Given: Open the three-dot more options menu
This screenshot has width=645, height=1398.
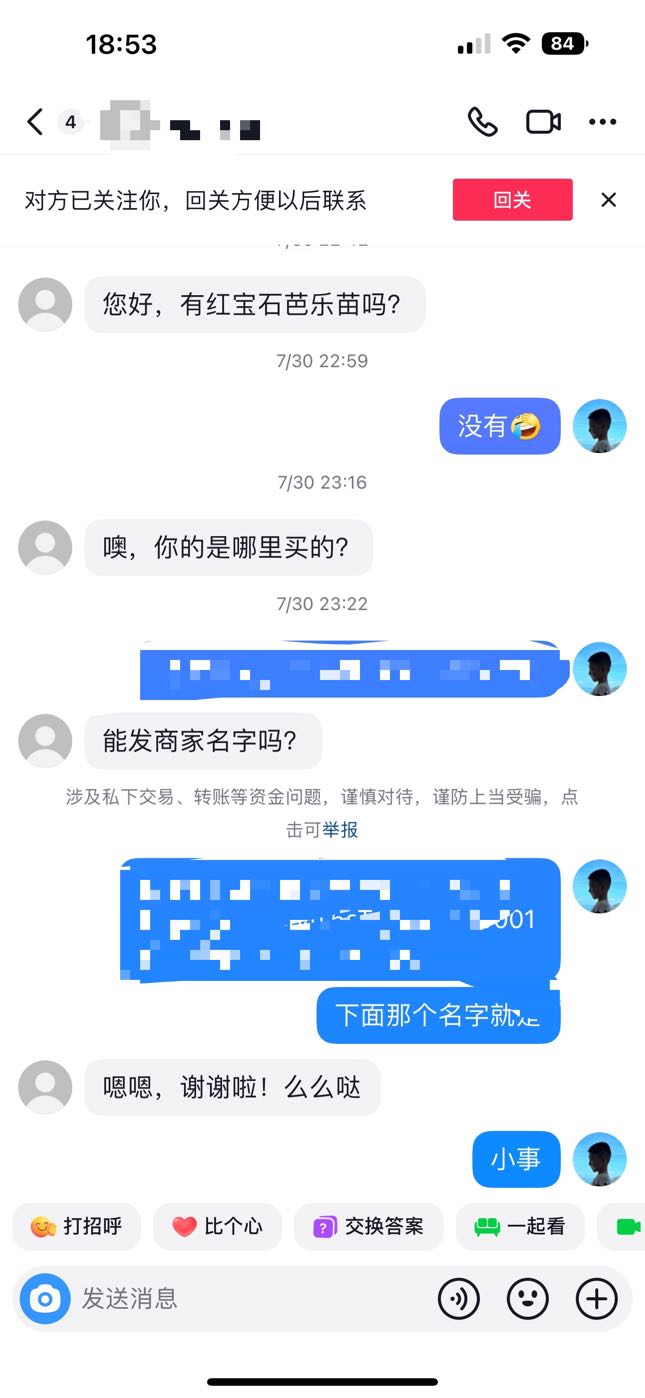Looking at the screenshot, I should click(x=602, y=122).
